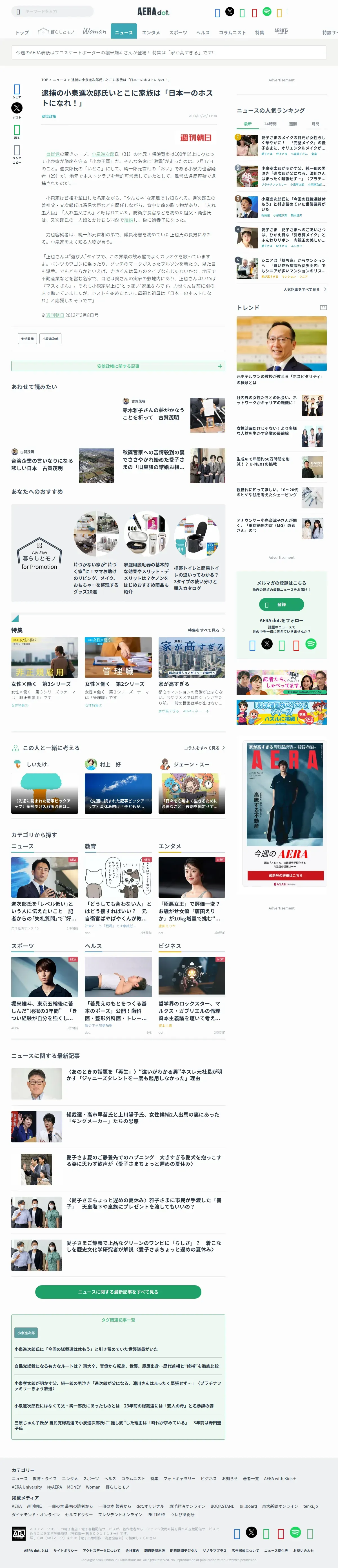Screen dimensions: 338x1568
Task: Tap the green 登録 newsletter button
Action: 281,604
